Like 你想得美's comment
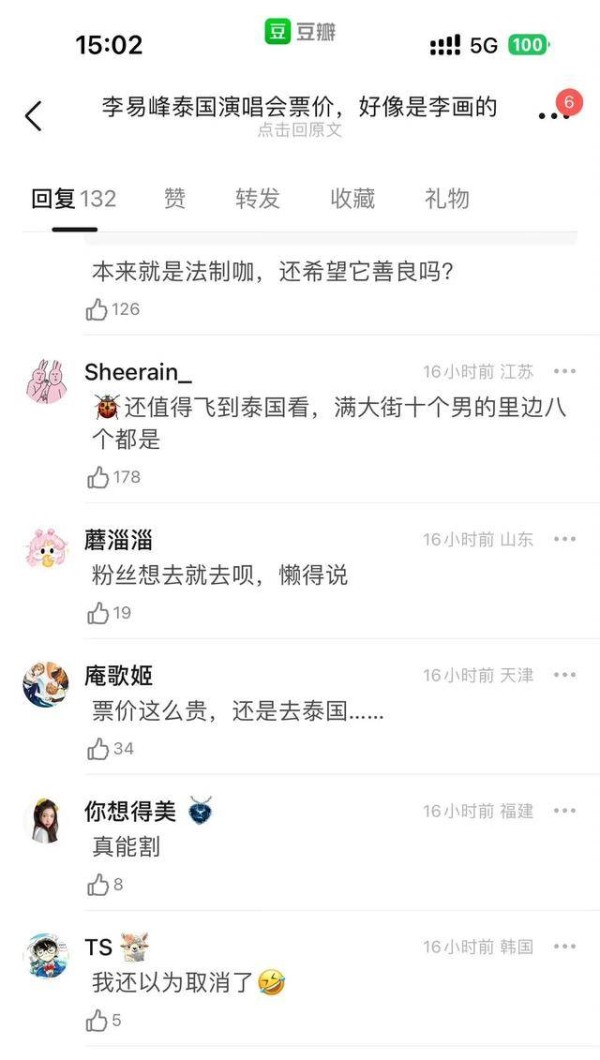Viewport: 600px width, 1060px height. click(97, 885)
